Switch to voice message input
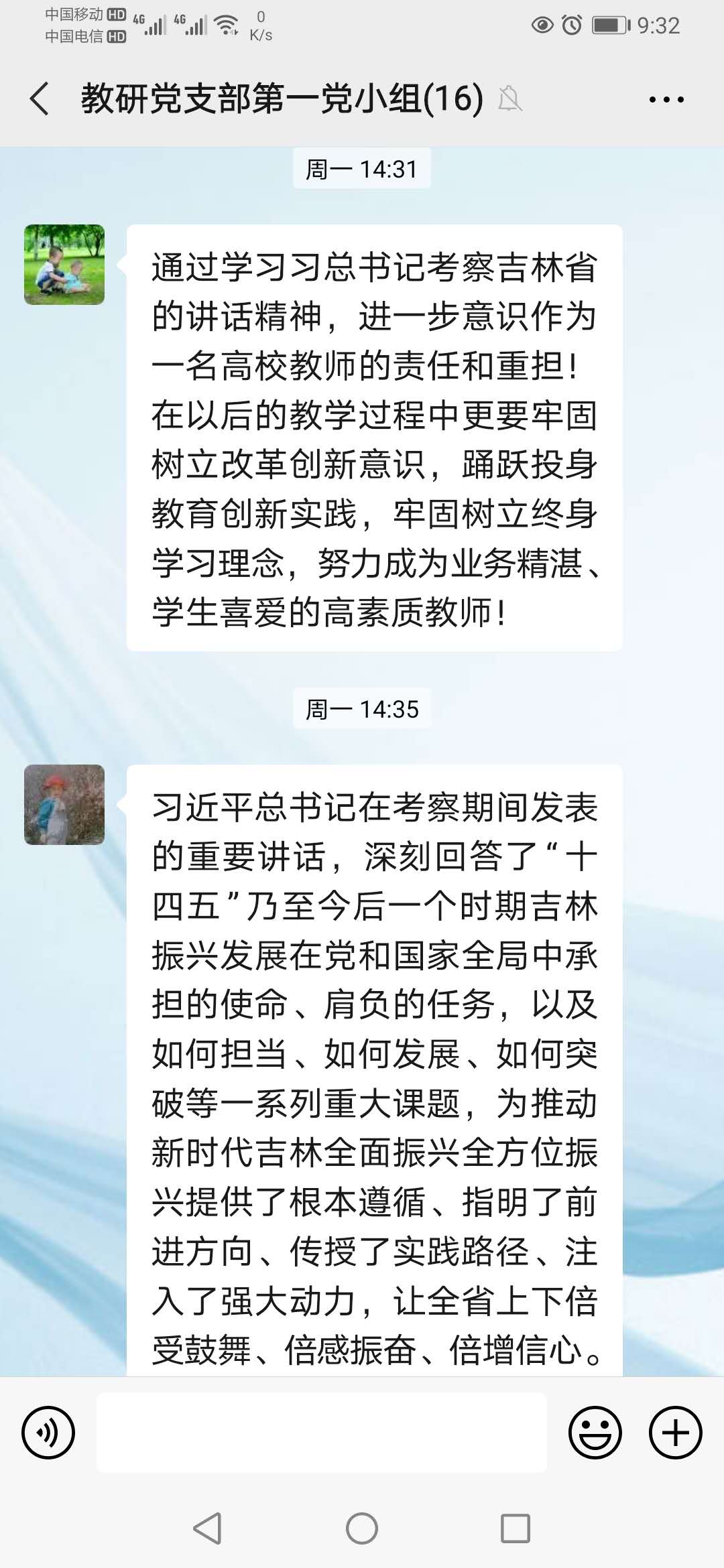 [48, 1433]
